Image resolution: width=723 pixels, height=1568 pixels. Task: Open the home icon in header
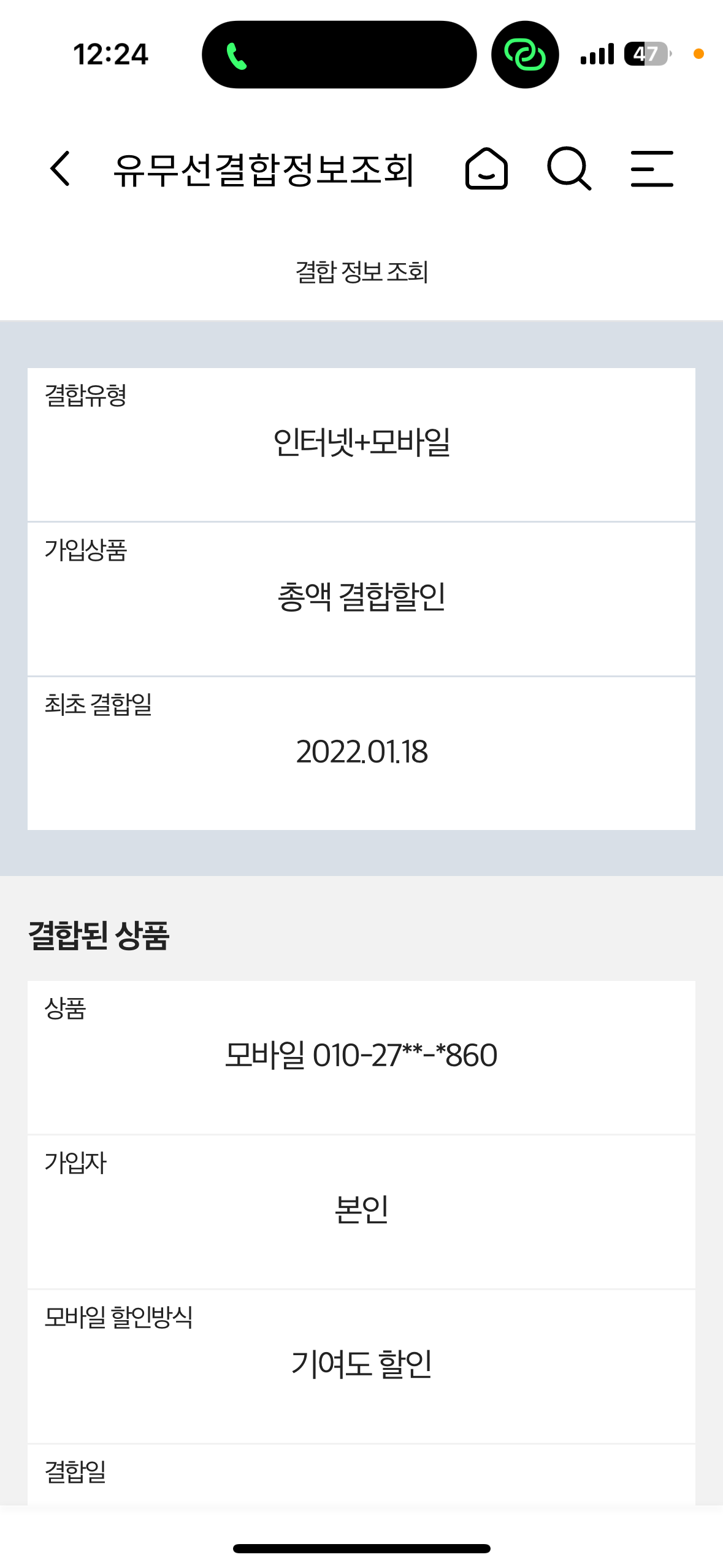click(x=486, y=168)
